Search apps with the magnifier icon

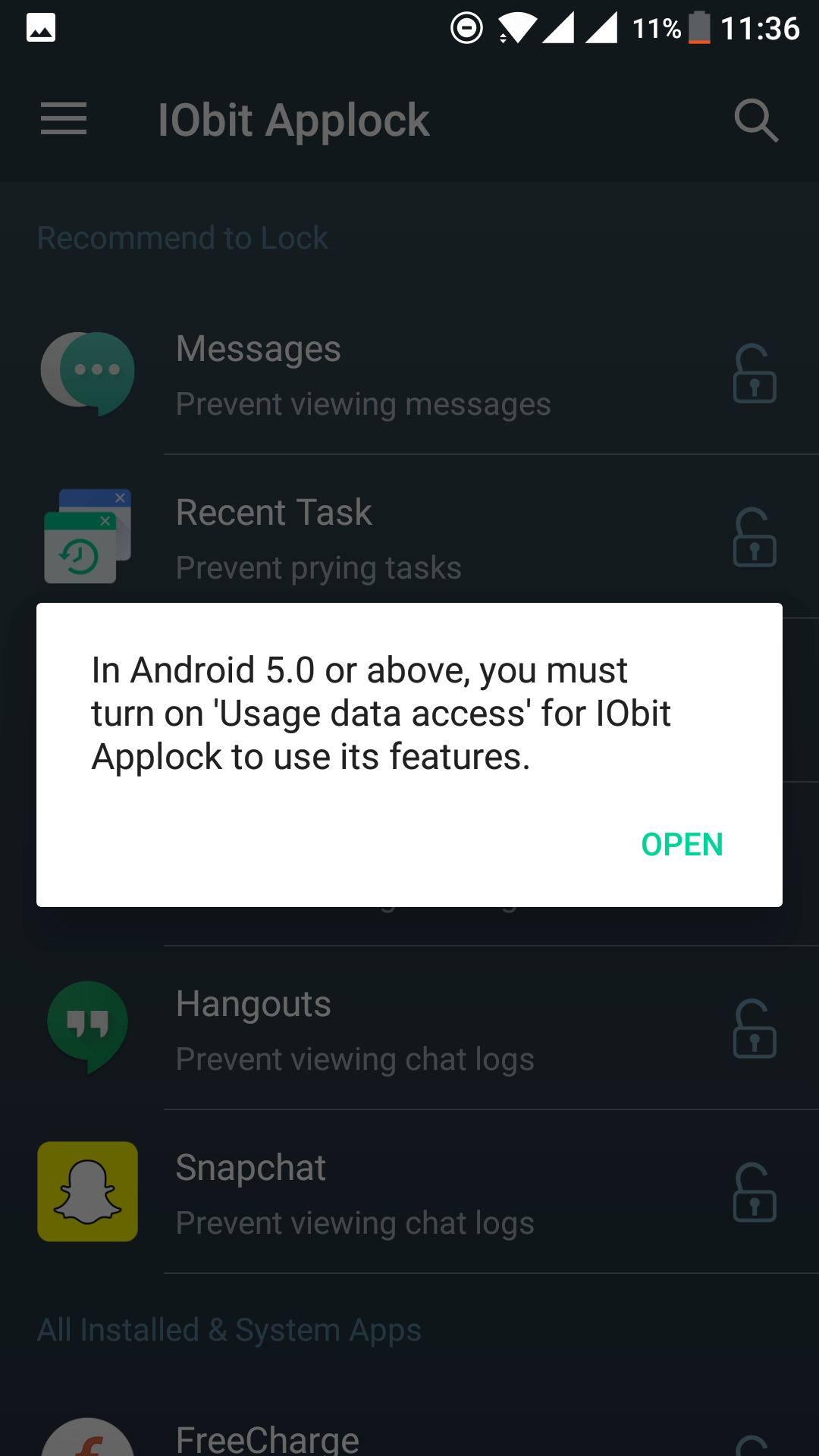pyautogui.click(x=756, y=120)
